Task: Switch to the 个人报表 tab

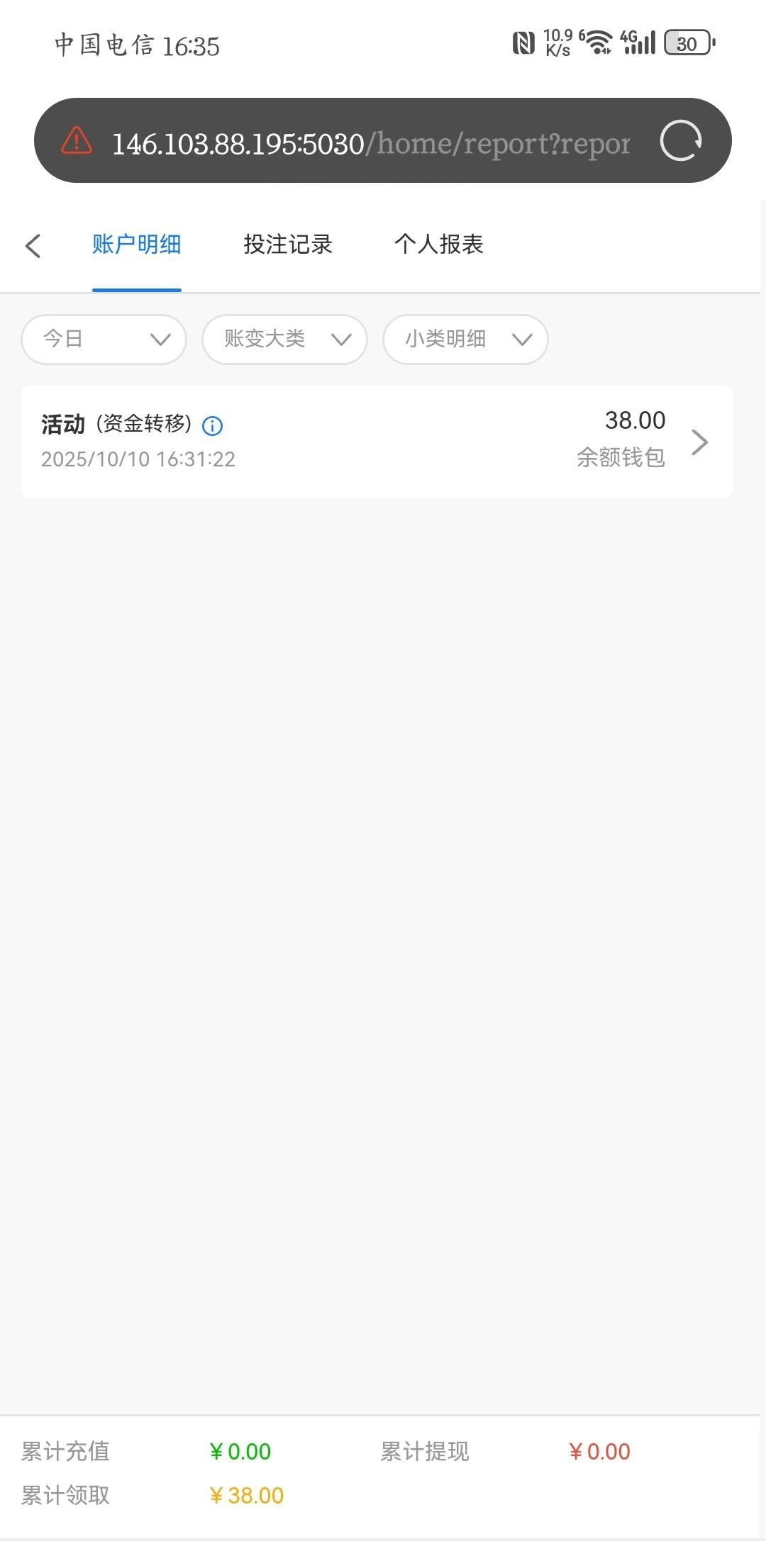Action: [x=439, y=245]
